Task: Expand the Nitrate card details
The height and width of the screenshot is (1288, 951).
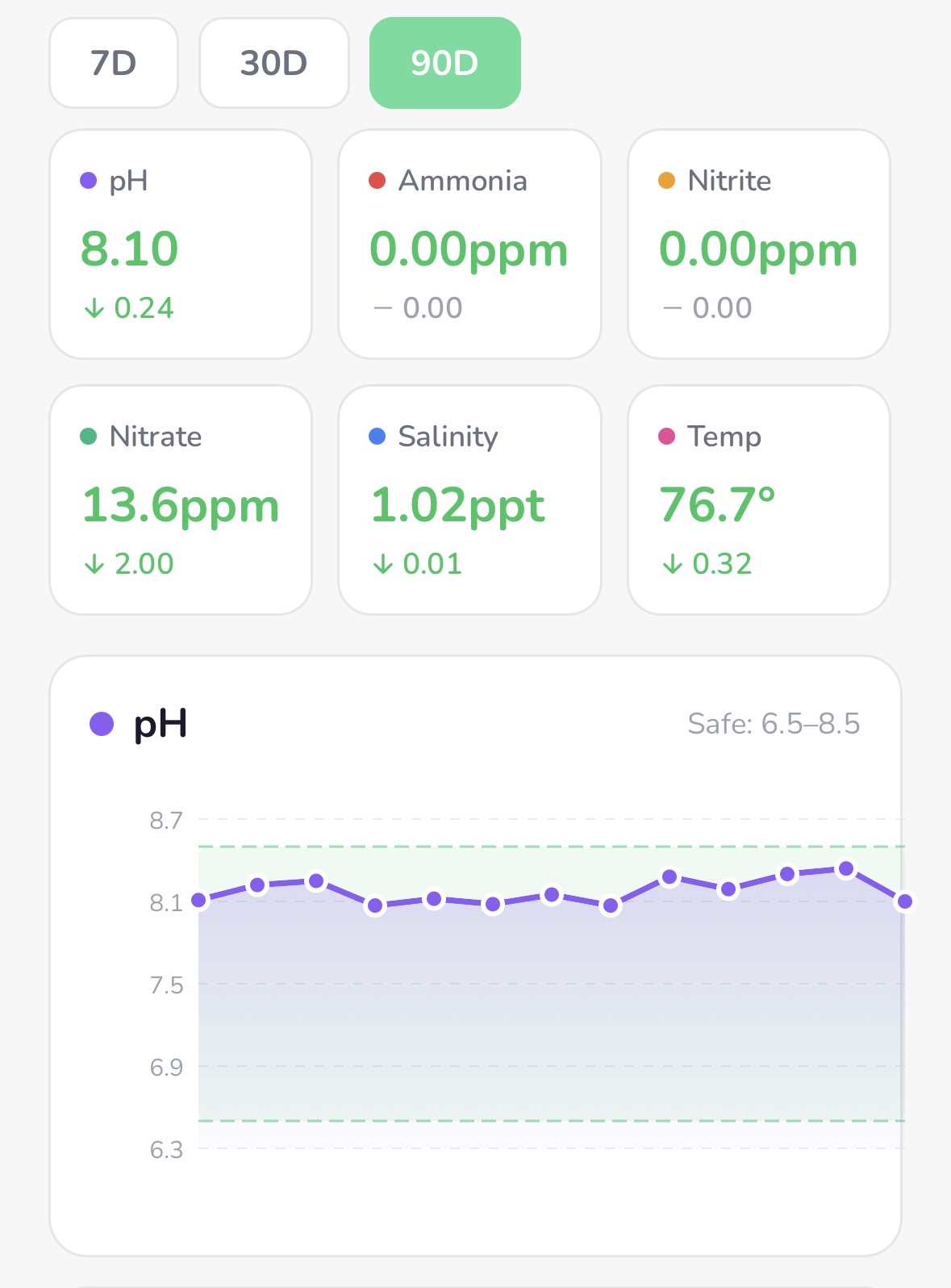Action: click(x=180, y=498)
